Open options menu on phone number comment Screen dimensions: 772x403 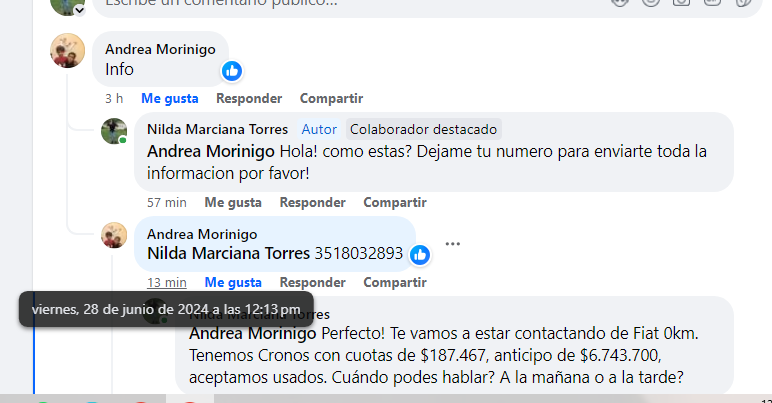pos(453,244)
